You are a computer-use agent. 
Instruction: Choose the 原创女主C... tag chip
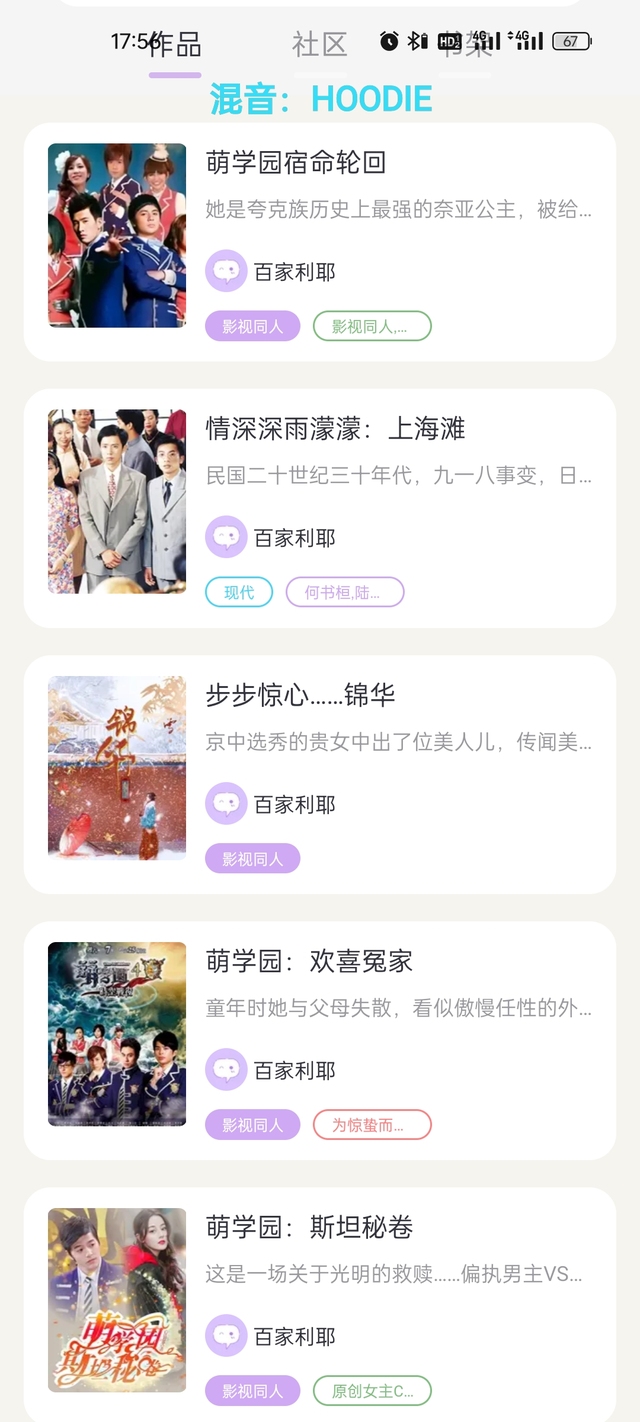click(372, 1391)
